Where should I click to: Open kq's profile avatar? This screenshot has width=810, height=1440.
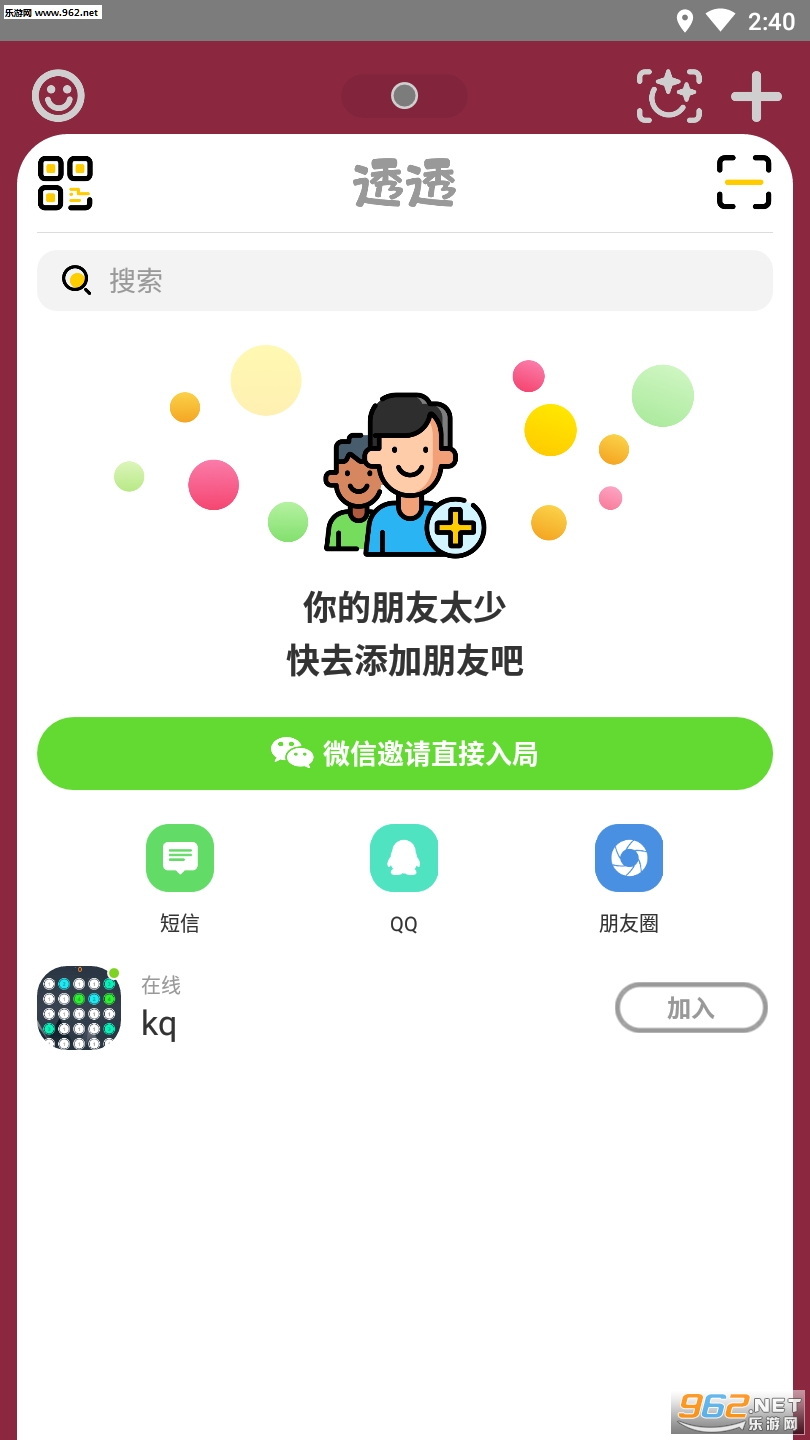(x=79, y=1008)
